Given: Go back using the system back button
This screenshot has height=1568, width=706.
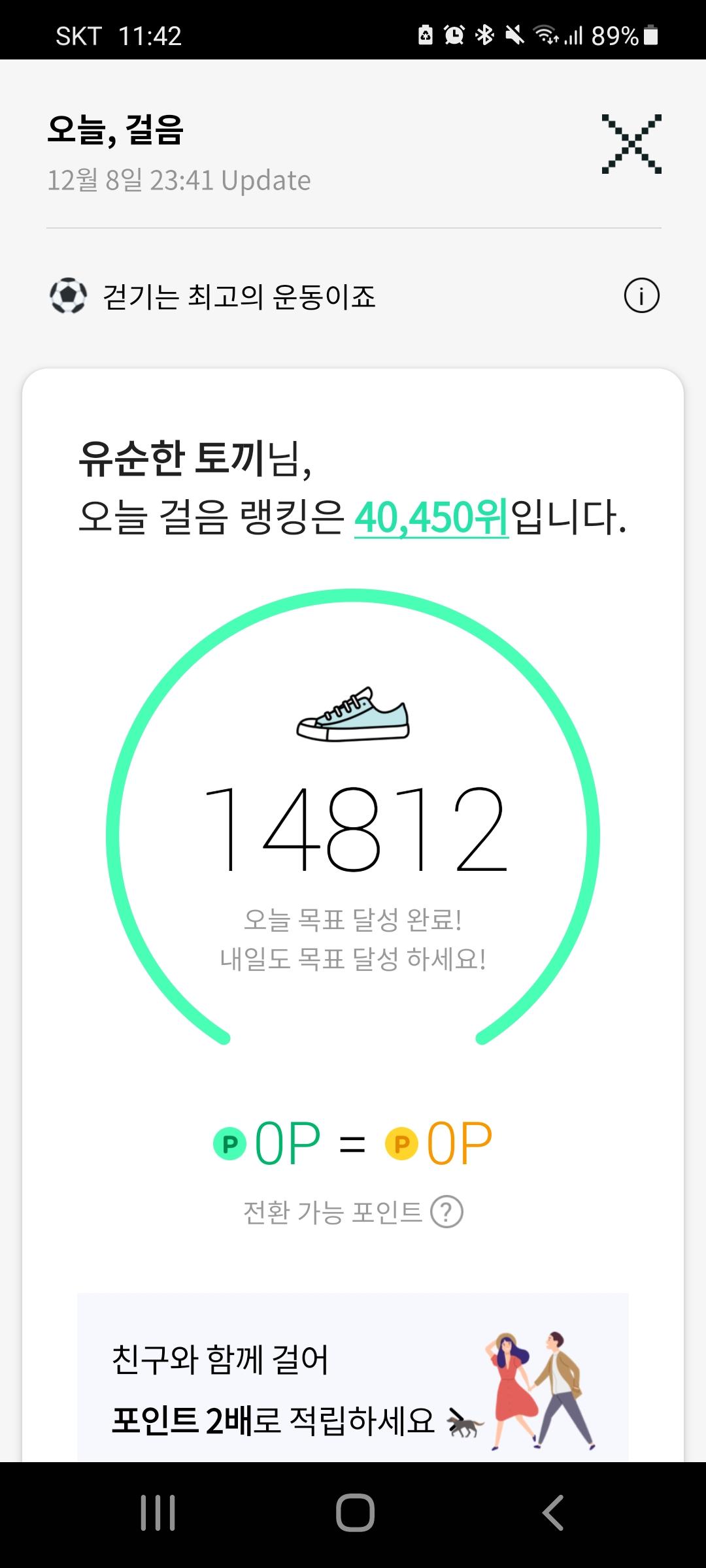Looking at the screenshot, I should [552, 1512].
